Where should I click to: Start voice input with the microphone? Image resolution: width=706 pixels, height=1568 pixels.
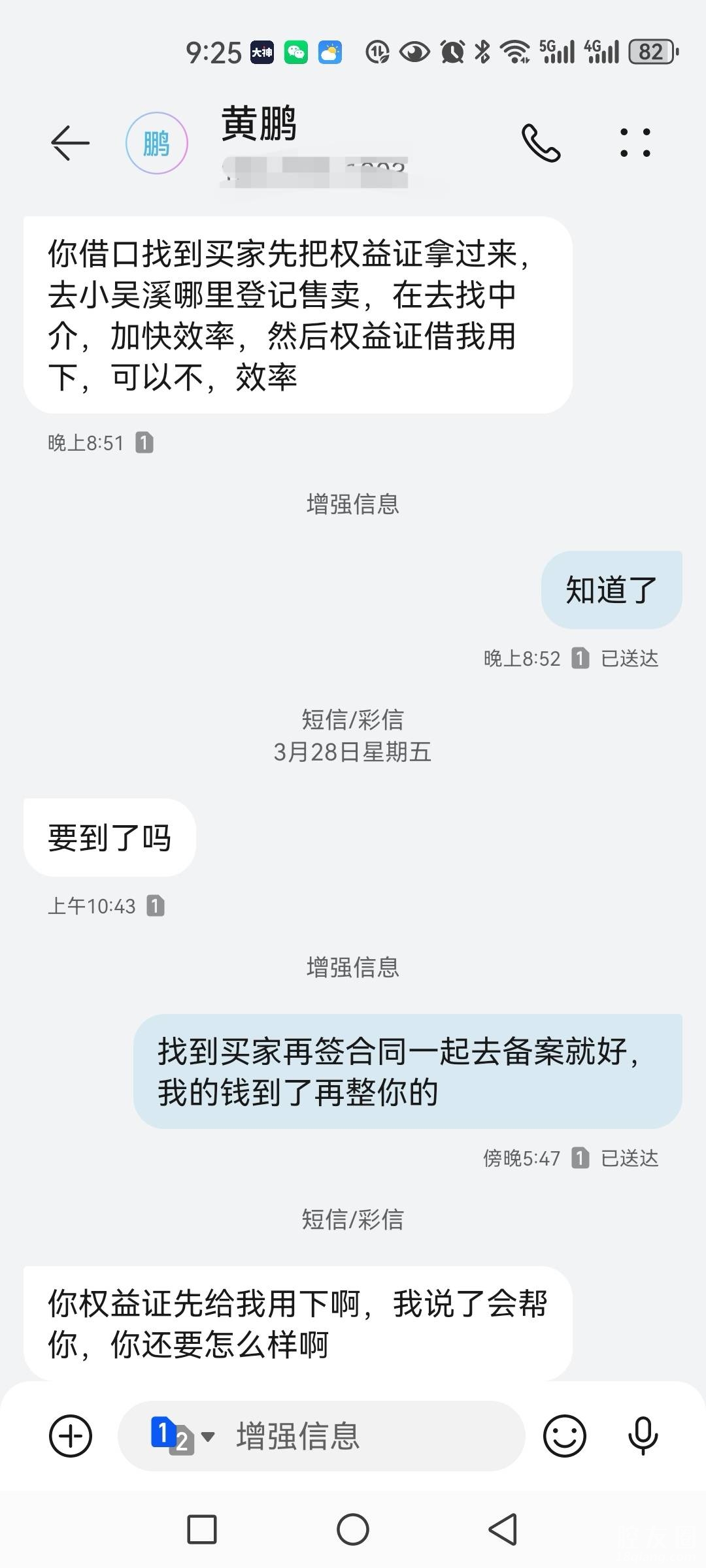click(x=643, y=1436)
